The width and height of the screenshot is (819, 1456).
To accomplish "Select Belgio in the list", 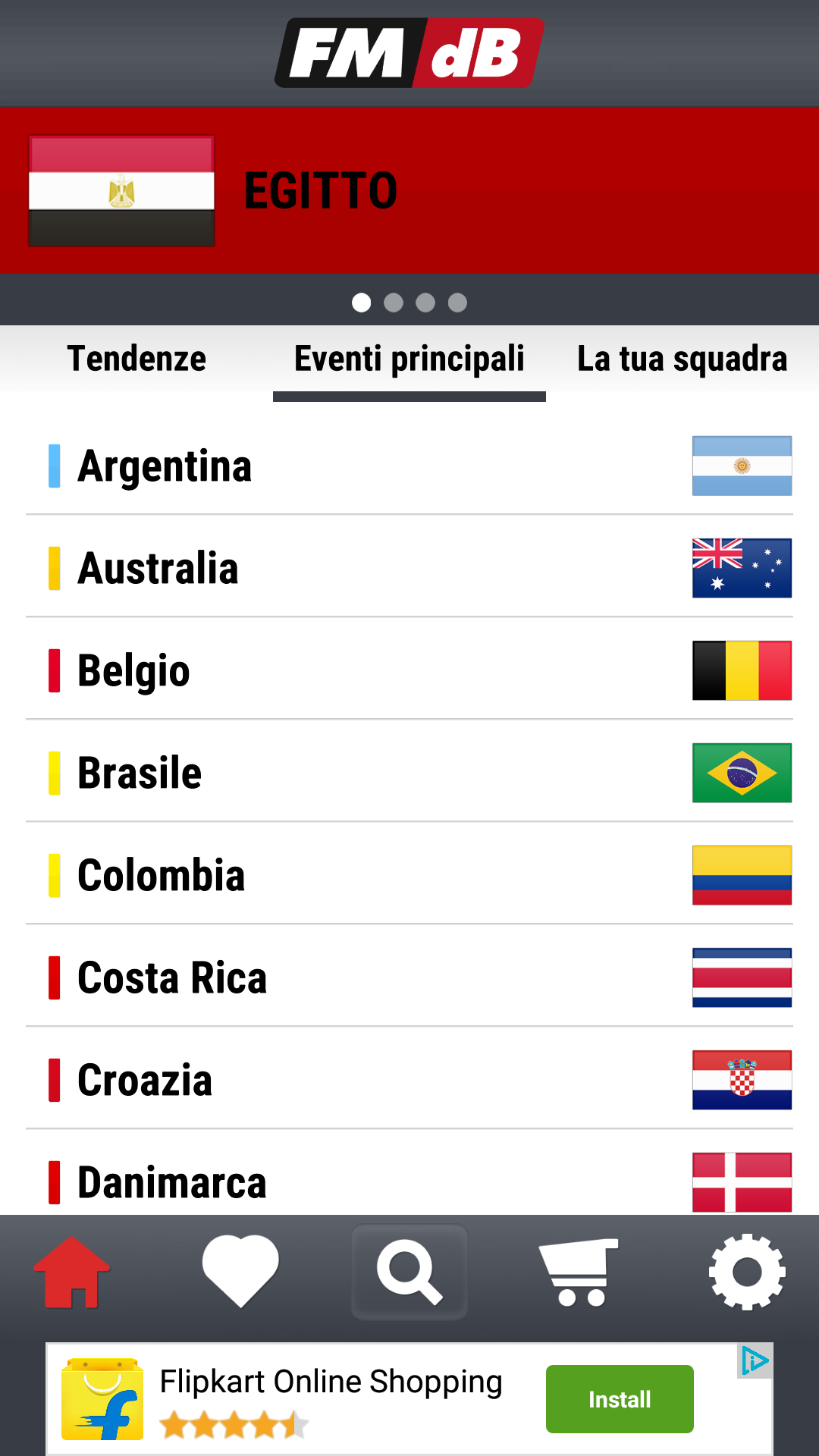I will click(409, 670).
